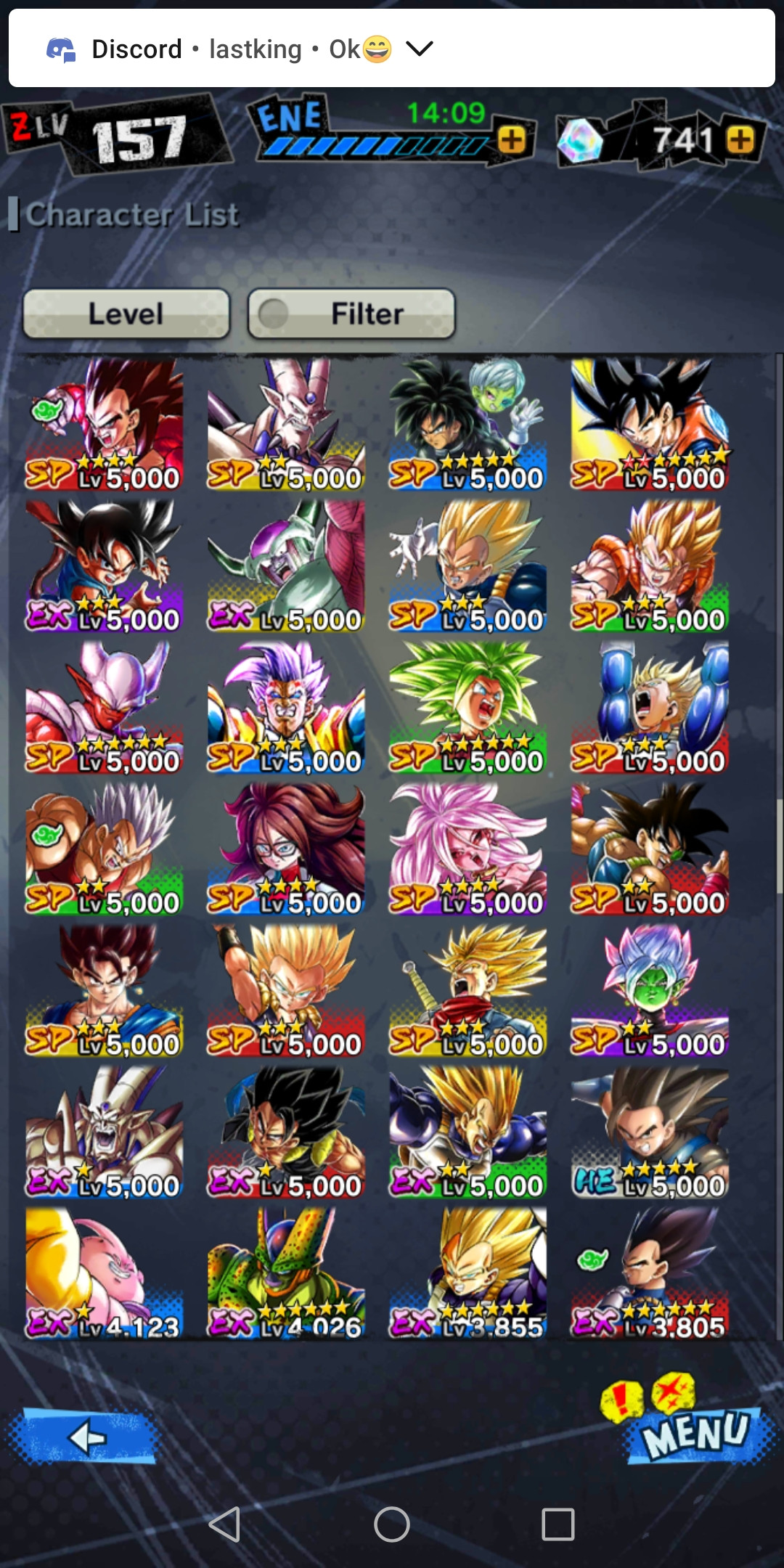Open the Android 21 with glasses card
784x1568 pixels.
(x=286, y=849)
